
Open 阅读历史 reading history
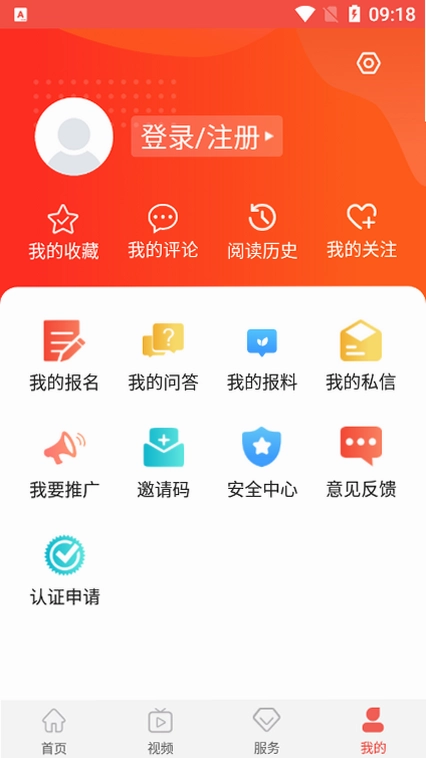coord(262,232)
